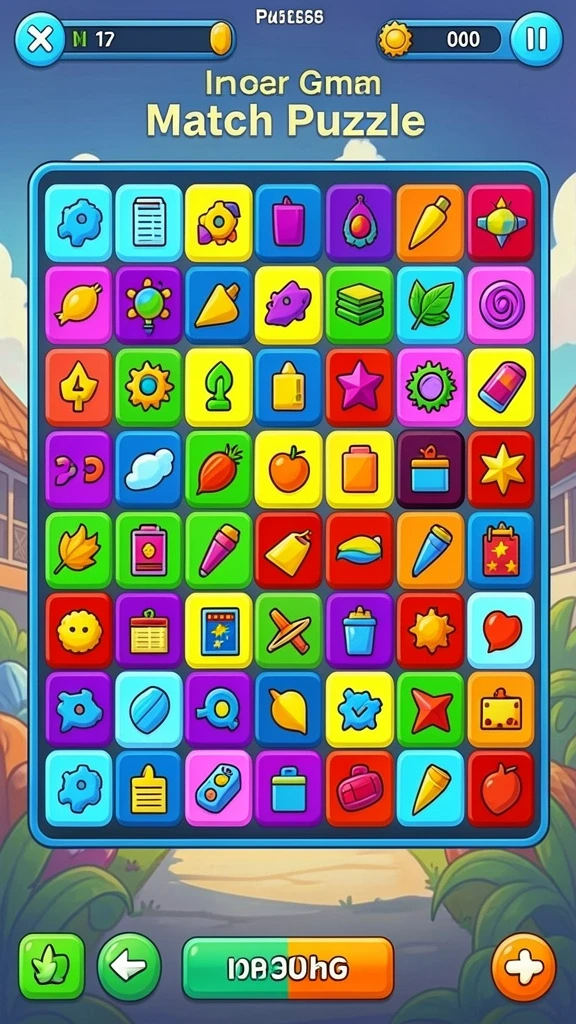
Task: Select the green stacked books tile
Action: [x=359, y=305]
